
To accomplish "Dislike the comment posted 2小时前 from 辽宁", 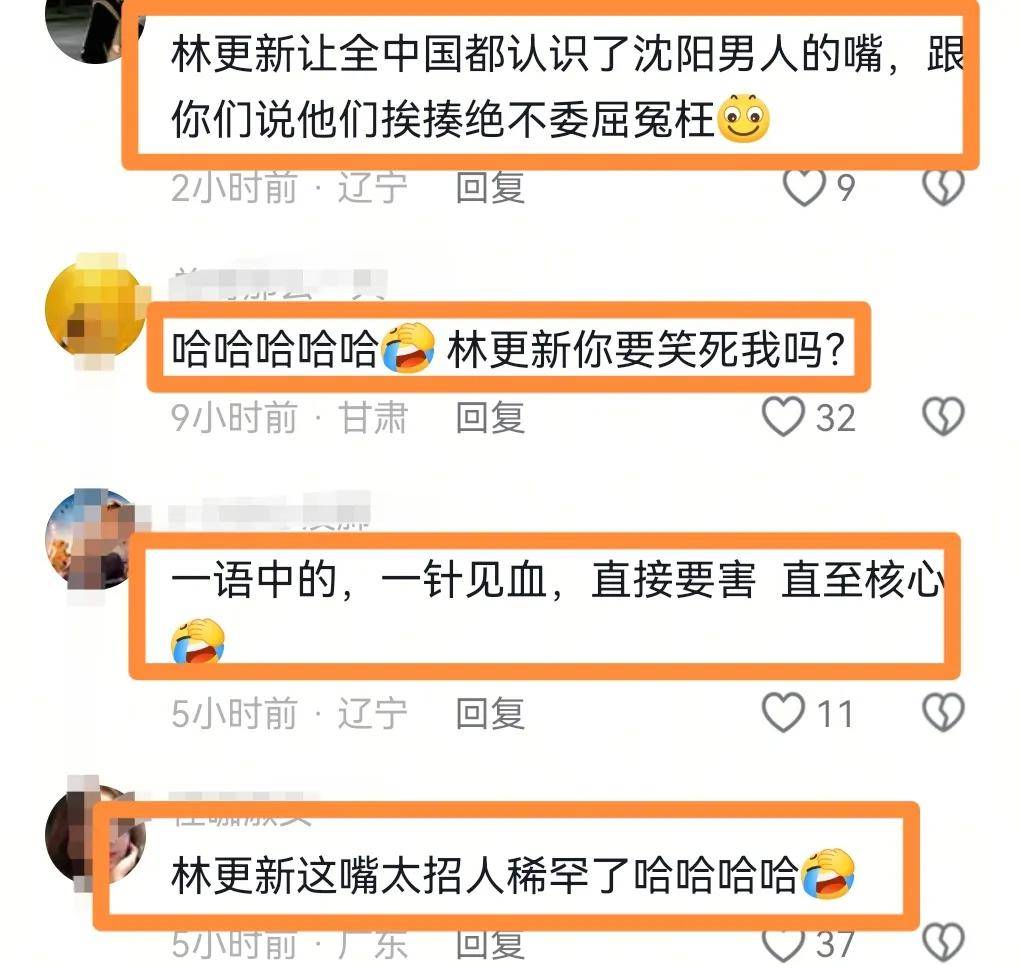I will (942, 187).
